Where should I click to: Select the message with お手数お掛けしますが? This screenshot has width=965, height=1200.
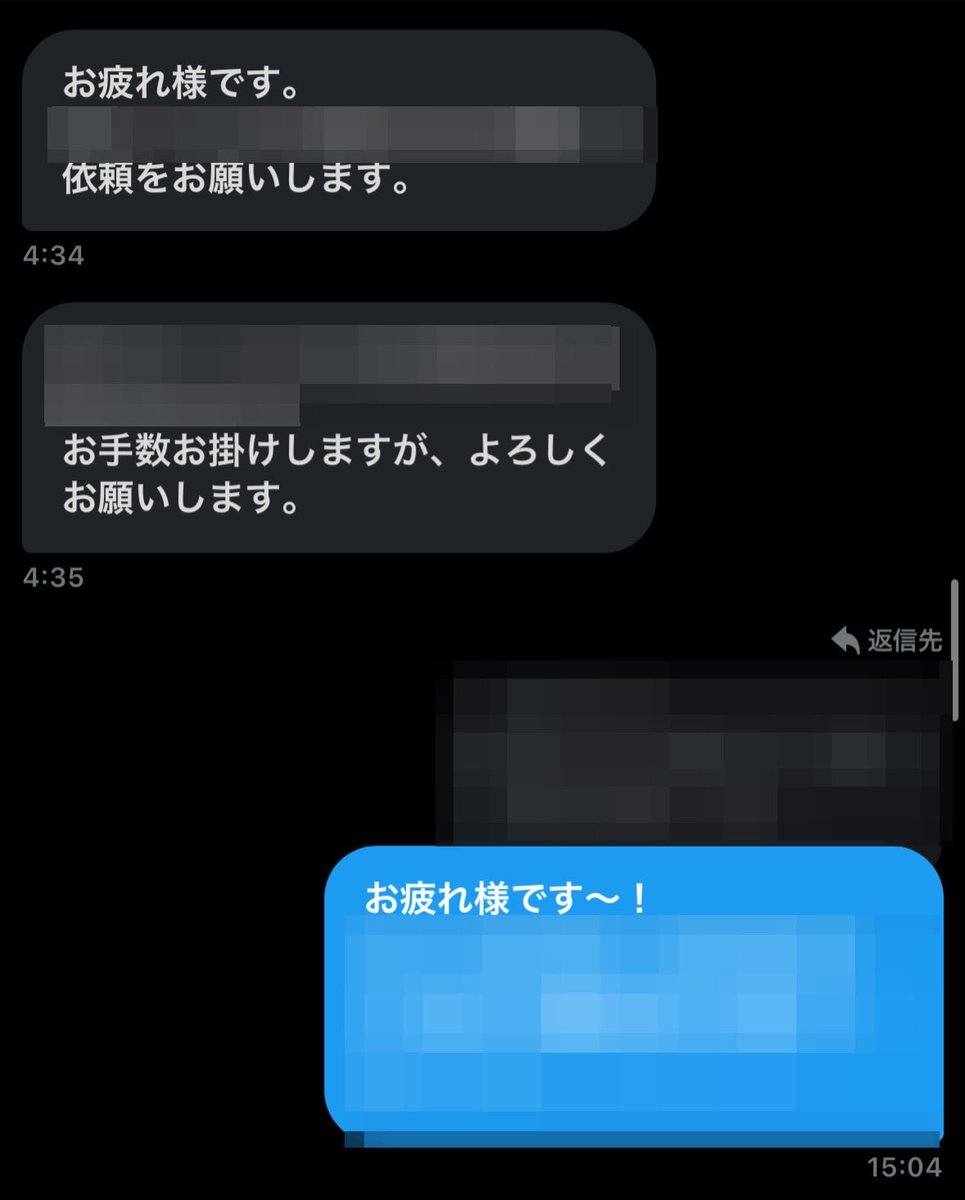(x=339, y=428)
